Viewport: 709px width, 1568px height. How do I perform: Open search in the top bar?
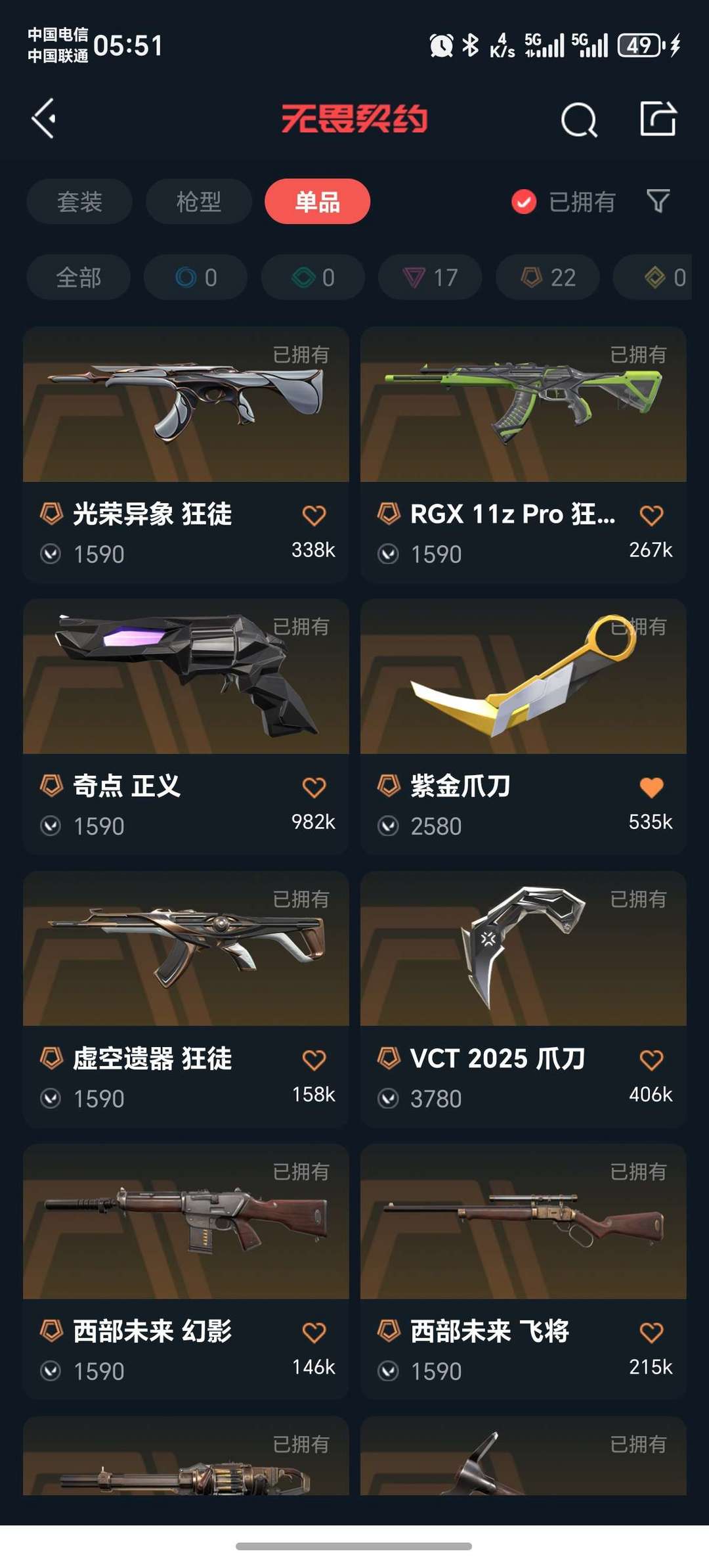579,120
